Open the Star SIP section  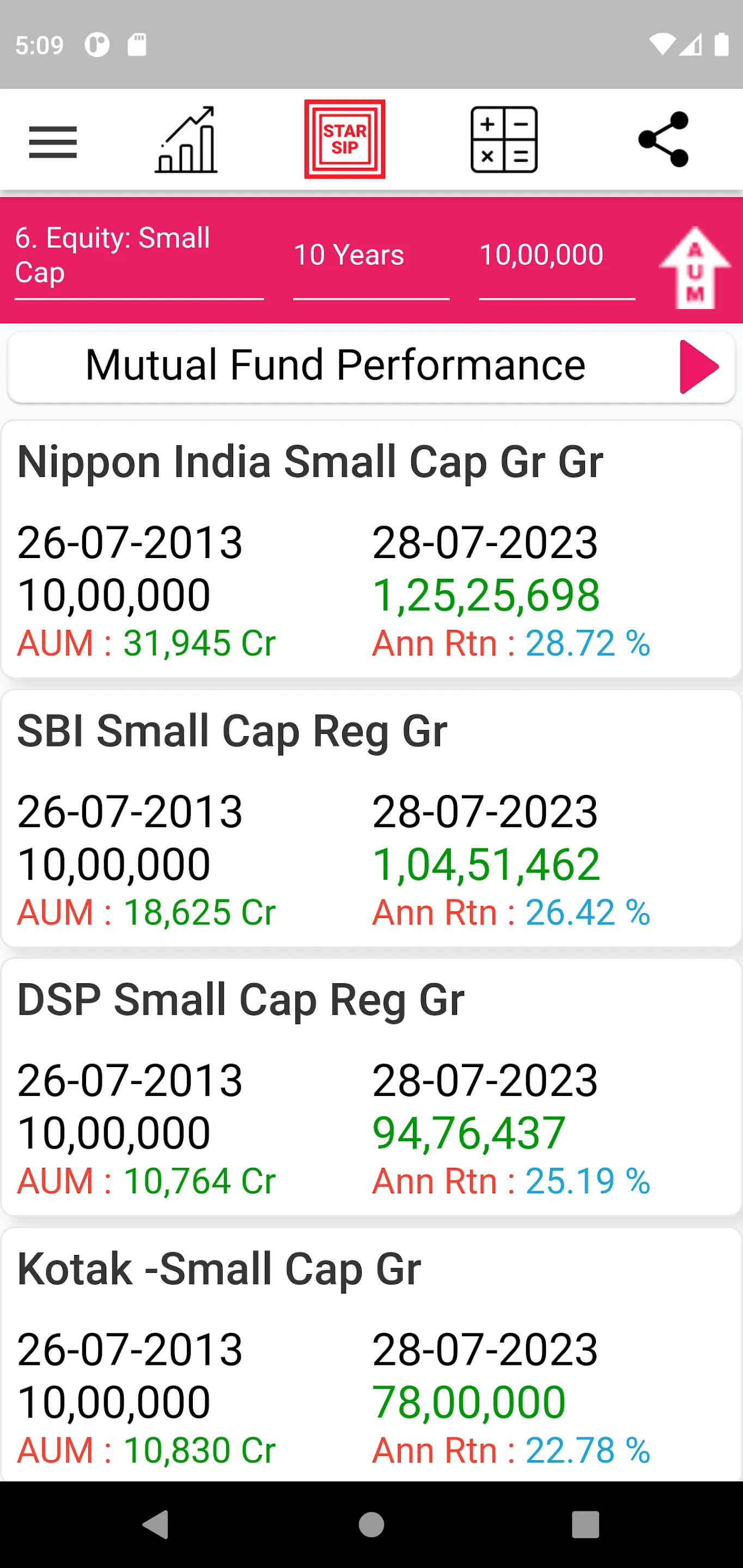tap(345, 139)
